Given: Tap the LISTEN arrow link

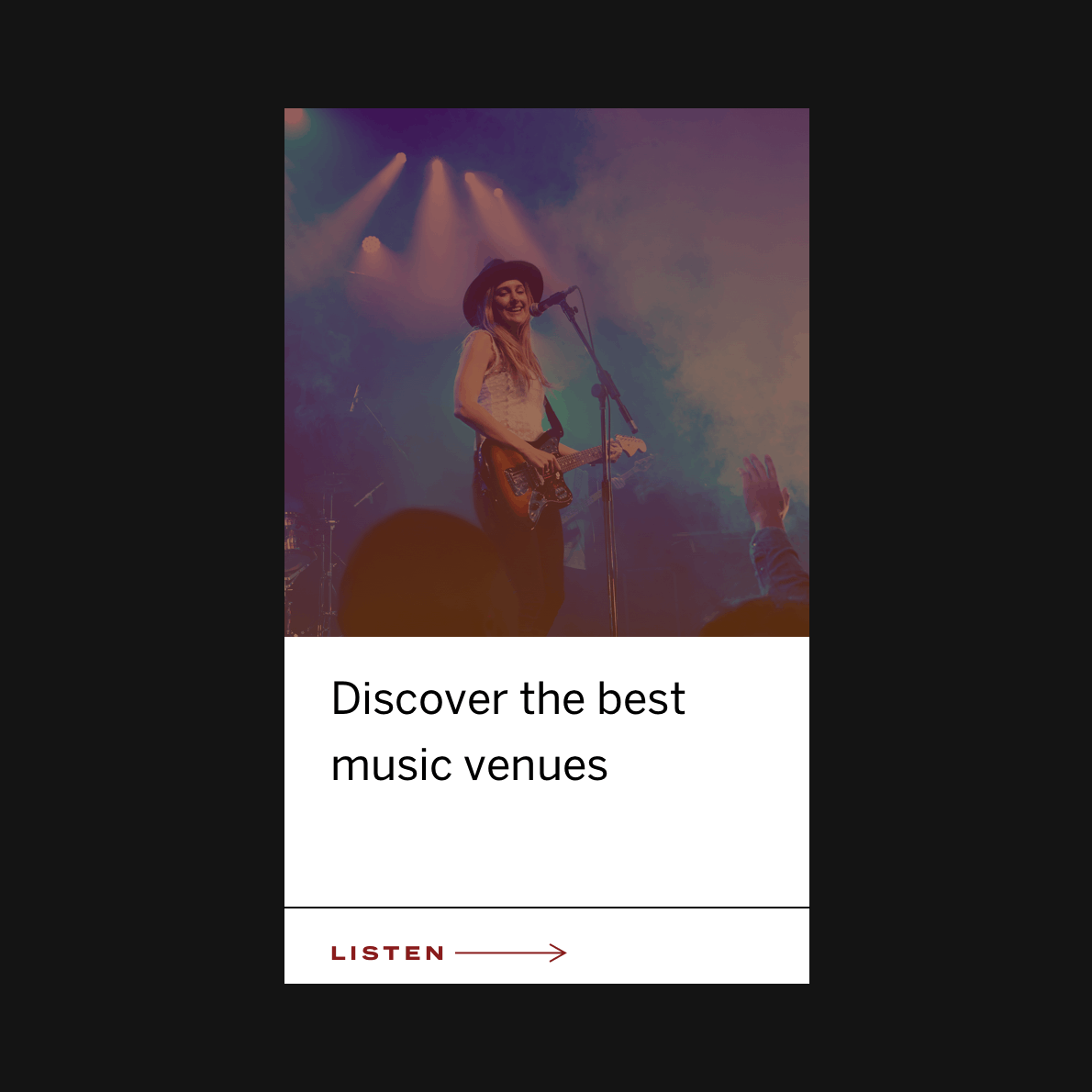Looking at the screenshot, I should [x=448, y=953].
